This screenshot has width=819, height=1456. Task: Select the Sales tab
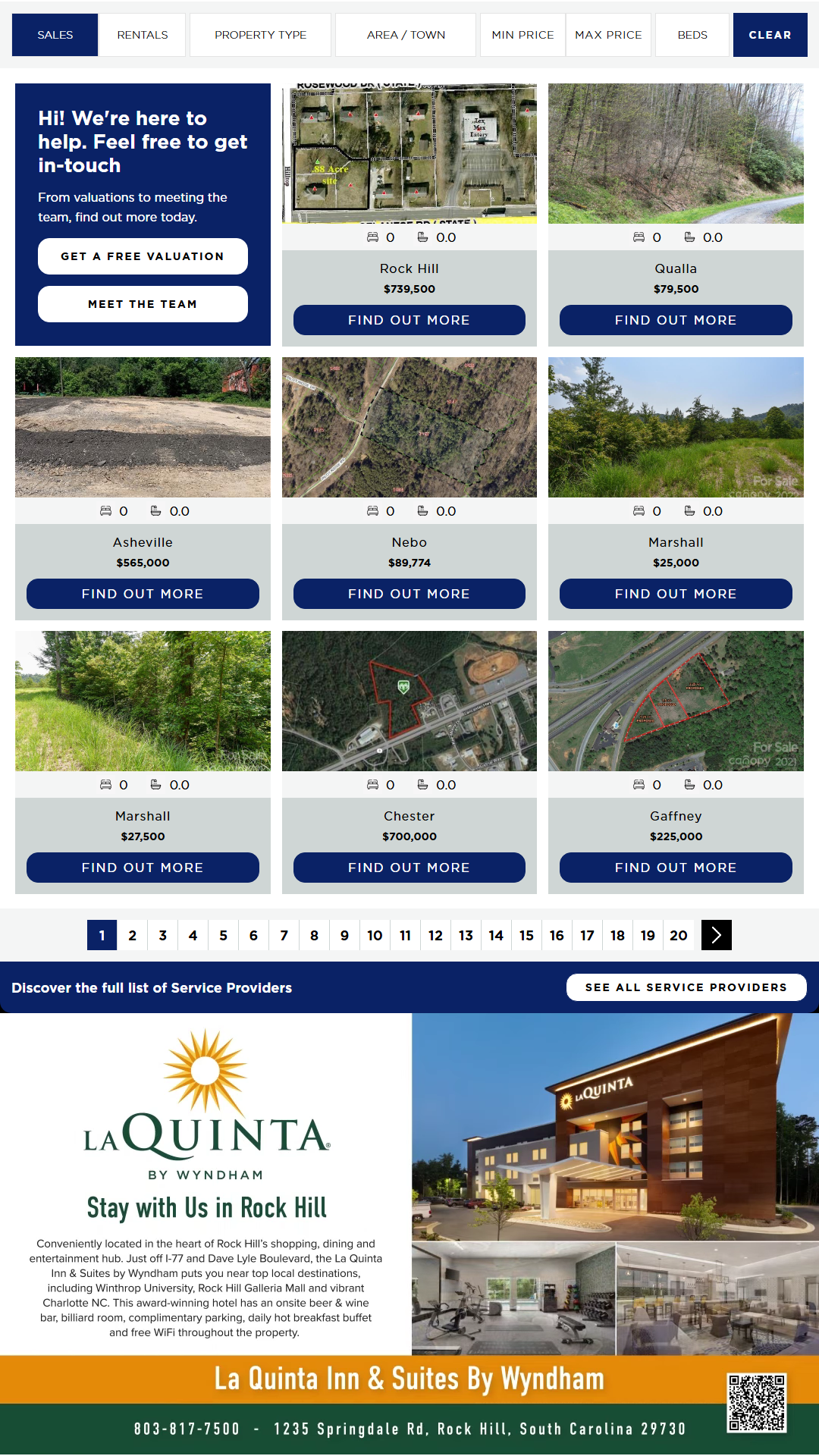55,35
